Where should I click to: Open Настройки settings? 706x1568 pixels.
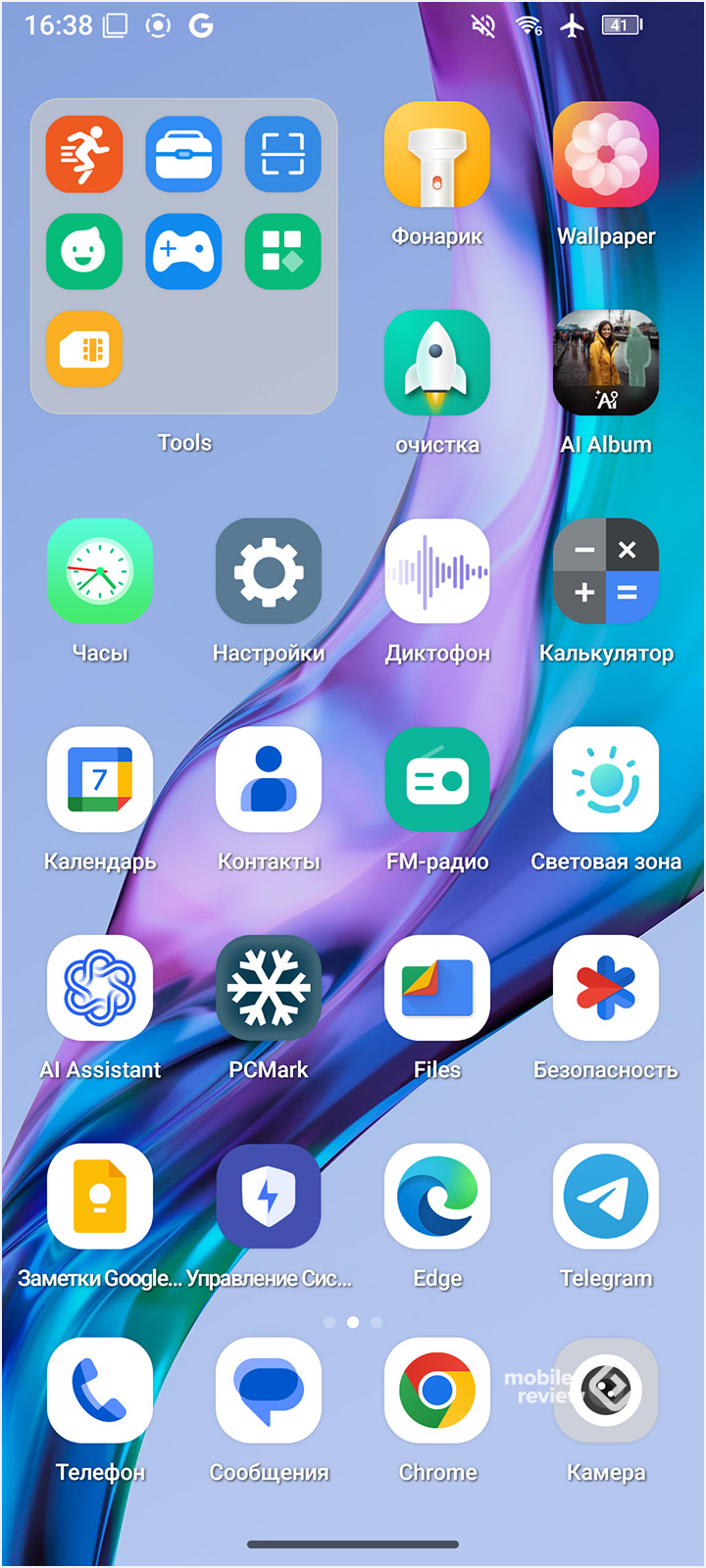point(269,572)
